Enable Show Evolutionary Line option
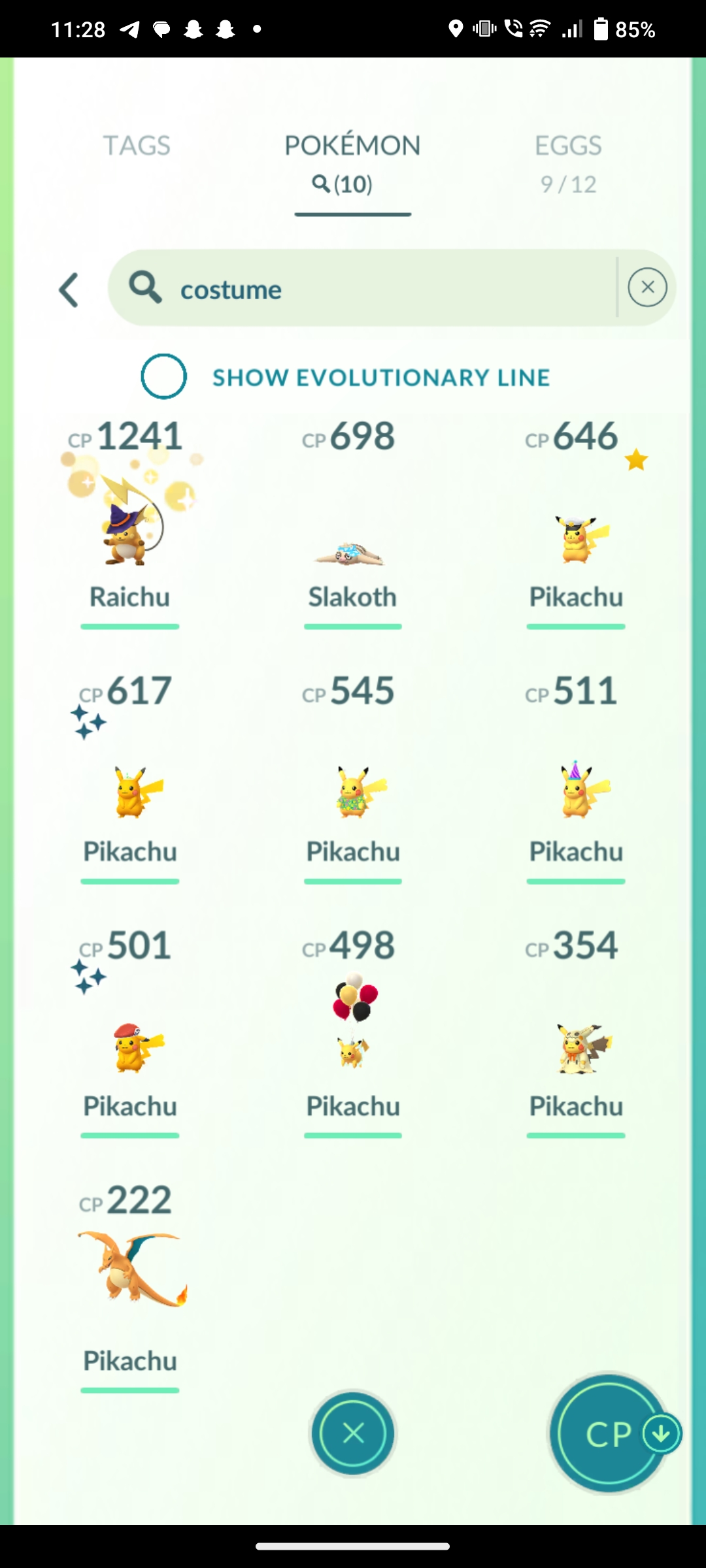706x1568 pixels. point(163,376)
